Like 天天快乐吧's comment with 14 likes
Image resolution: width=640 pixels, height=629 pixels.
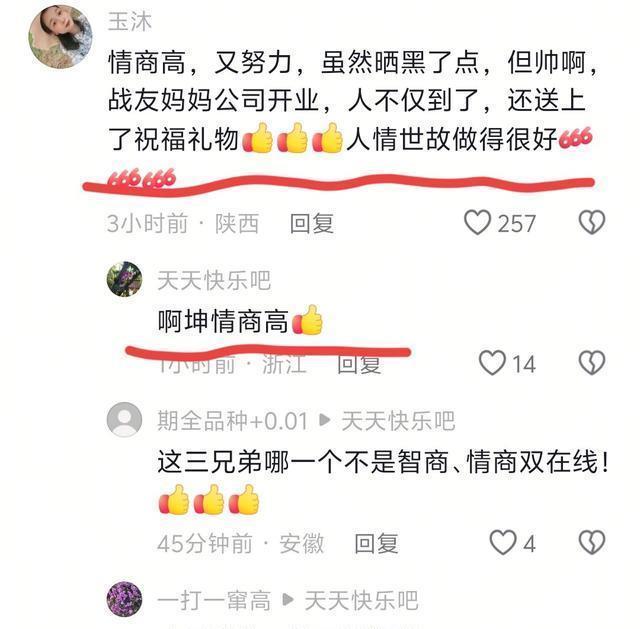[492, 363]
